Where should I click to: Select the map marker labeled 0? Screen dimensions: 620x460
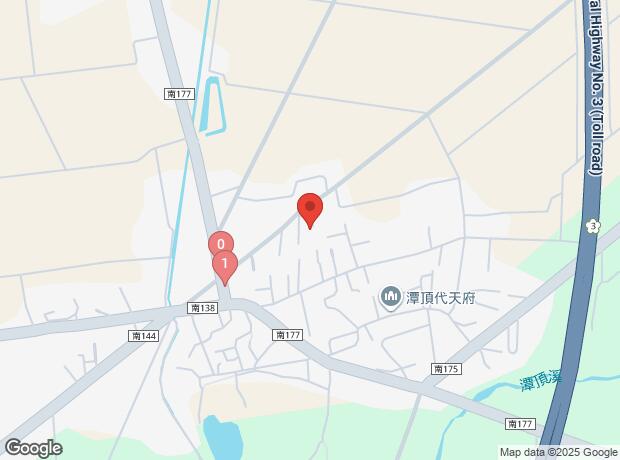click(x=220, y=243)
